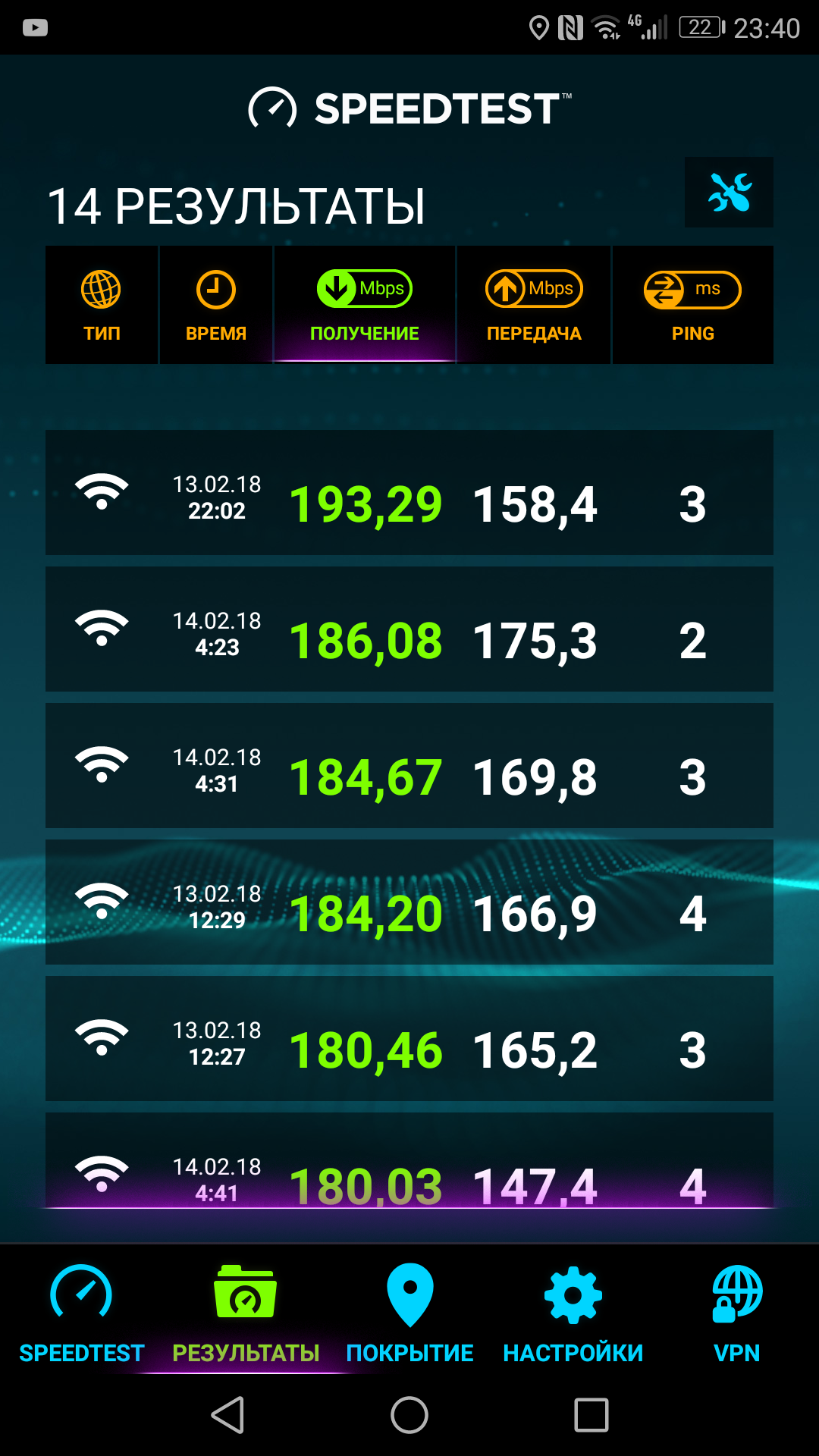Open the 13.02.18 12:27 test result
This screenshot has height=1456, width=819.
coord(409,1039)
